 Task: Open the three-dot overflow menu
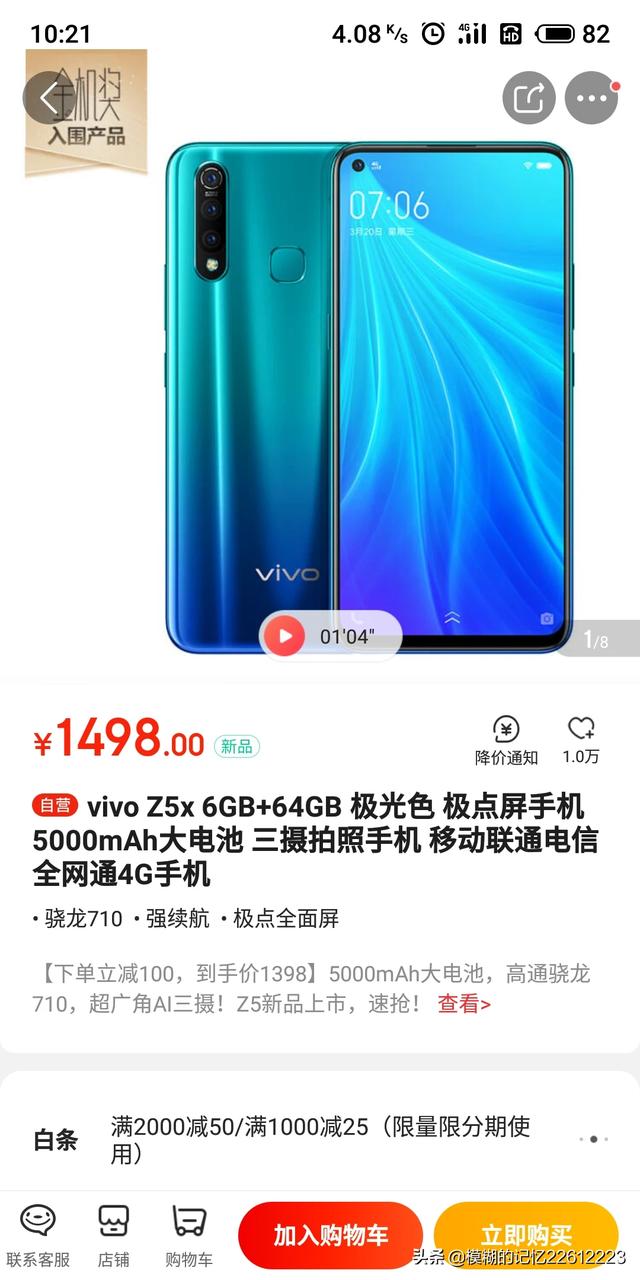(592, 98)
